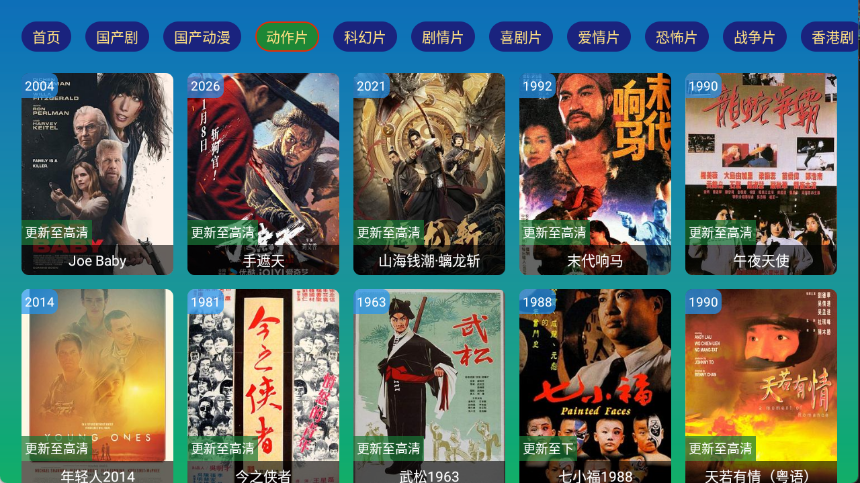Tap the 科幻片 category chip

[x=364, y=37]
